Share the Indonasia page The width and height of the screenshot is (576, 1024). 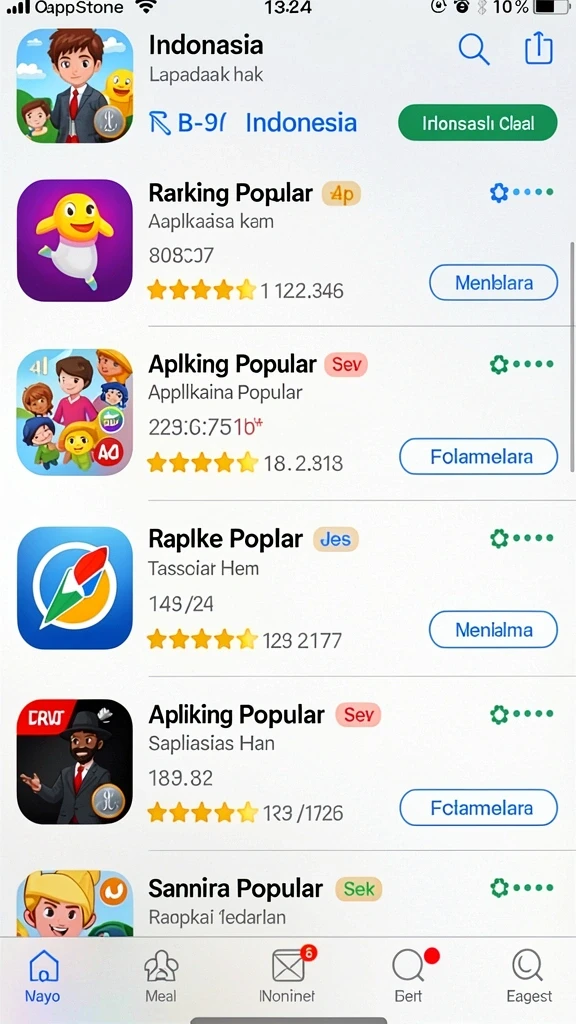click(539, 48)
